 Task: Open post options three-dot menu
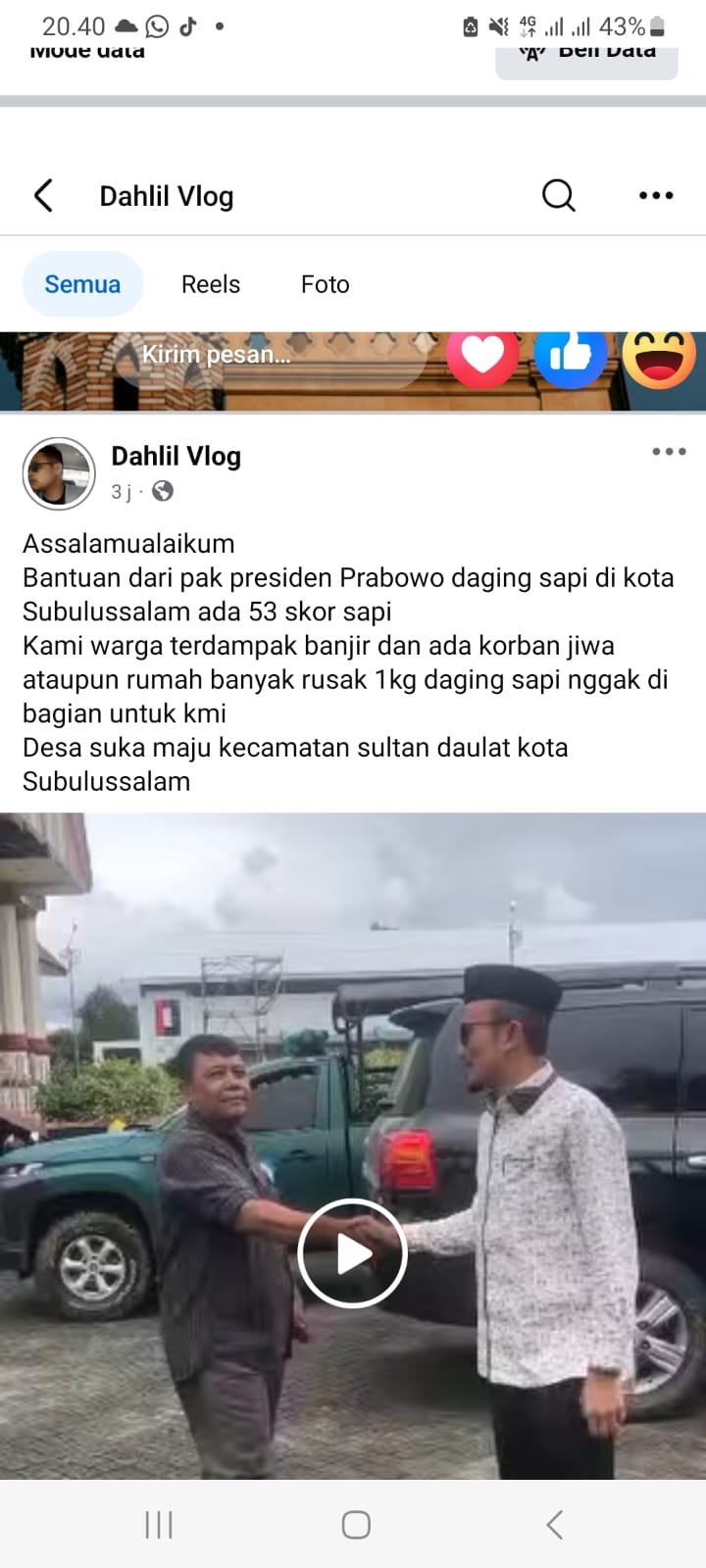click(x=669, y=452)
